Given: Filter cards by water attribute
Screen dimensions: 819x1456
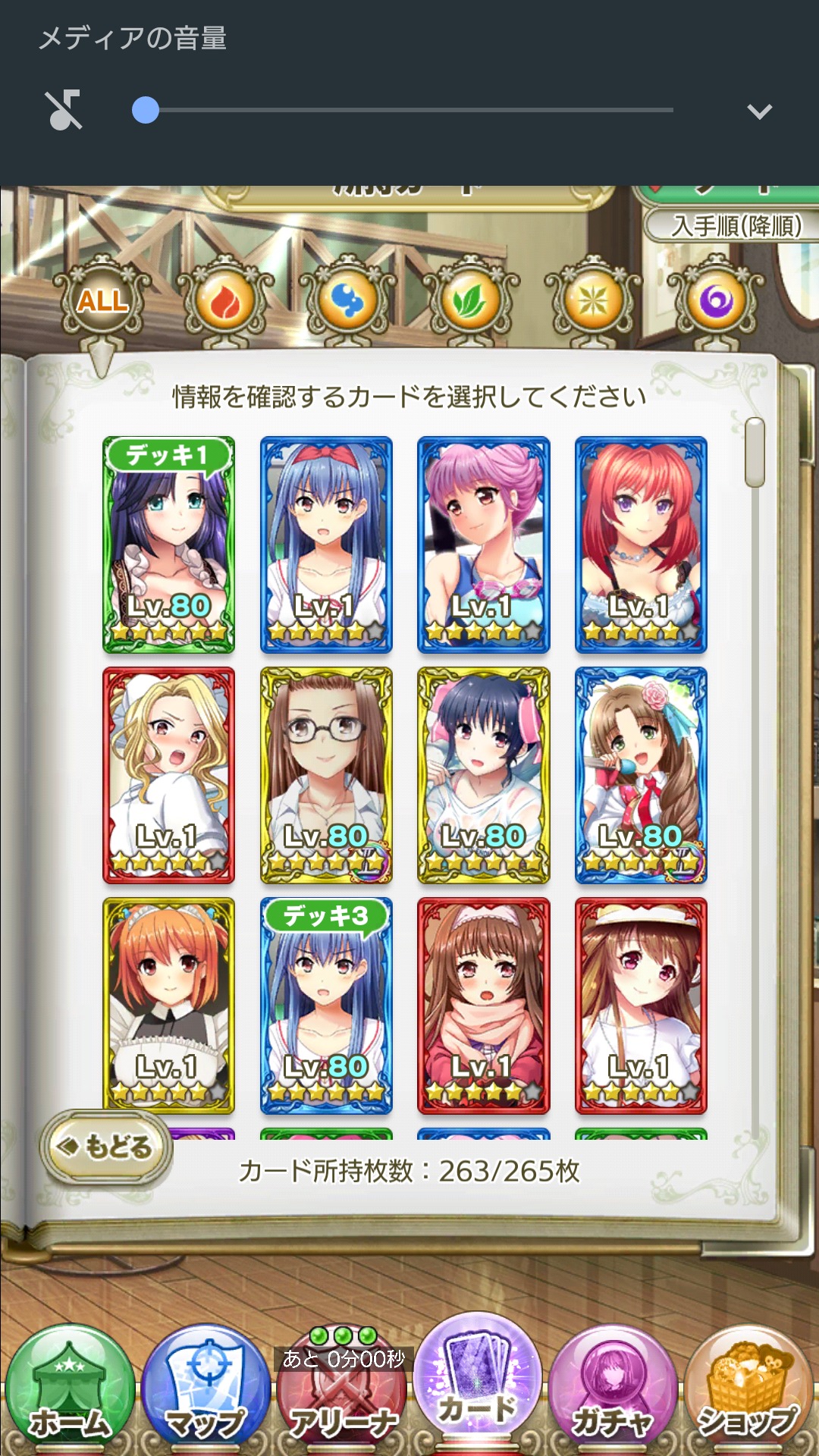Looking at the screenshot, I should pos(348,301).
